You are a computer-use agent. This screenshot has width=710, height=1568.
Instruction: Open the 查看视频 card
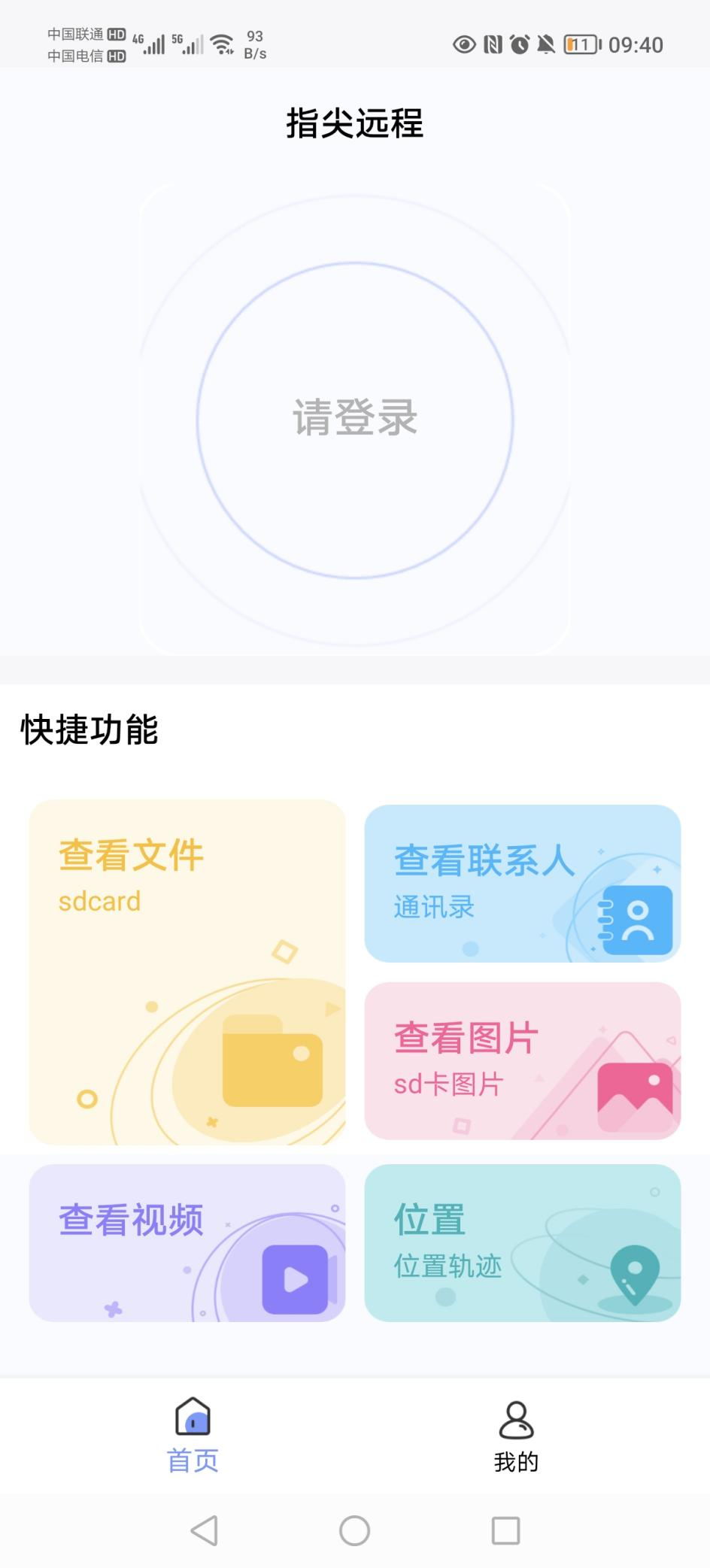tap(187, 1242)
